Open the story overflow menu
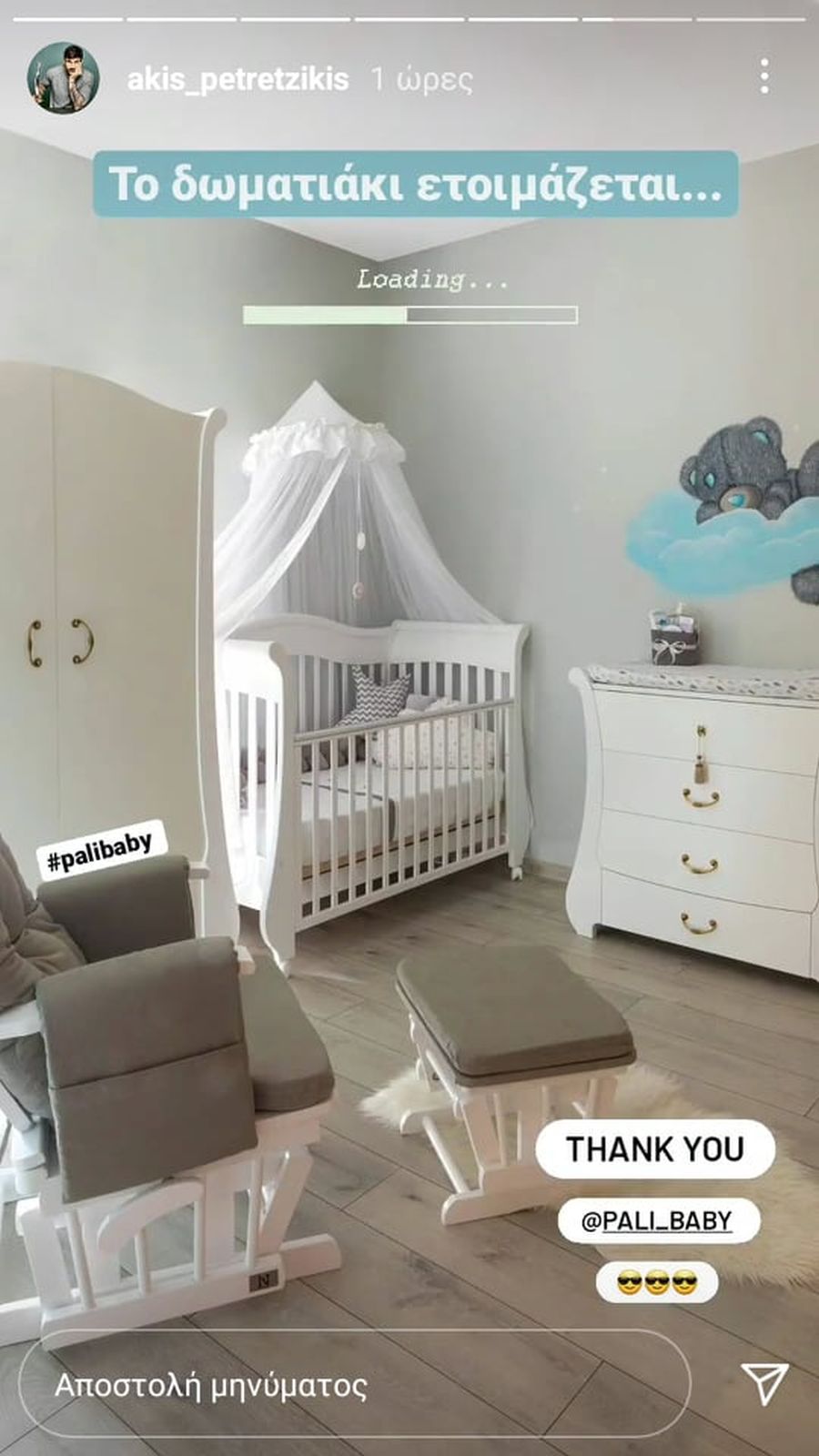 [x=764, y=77]
